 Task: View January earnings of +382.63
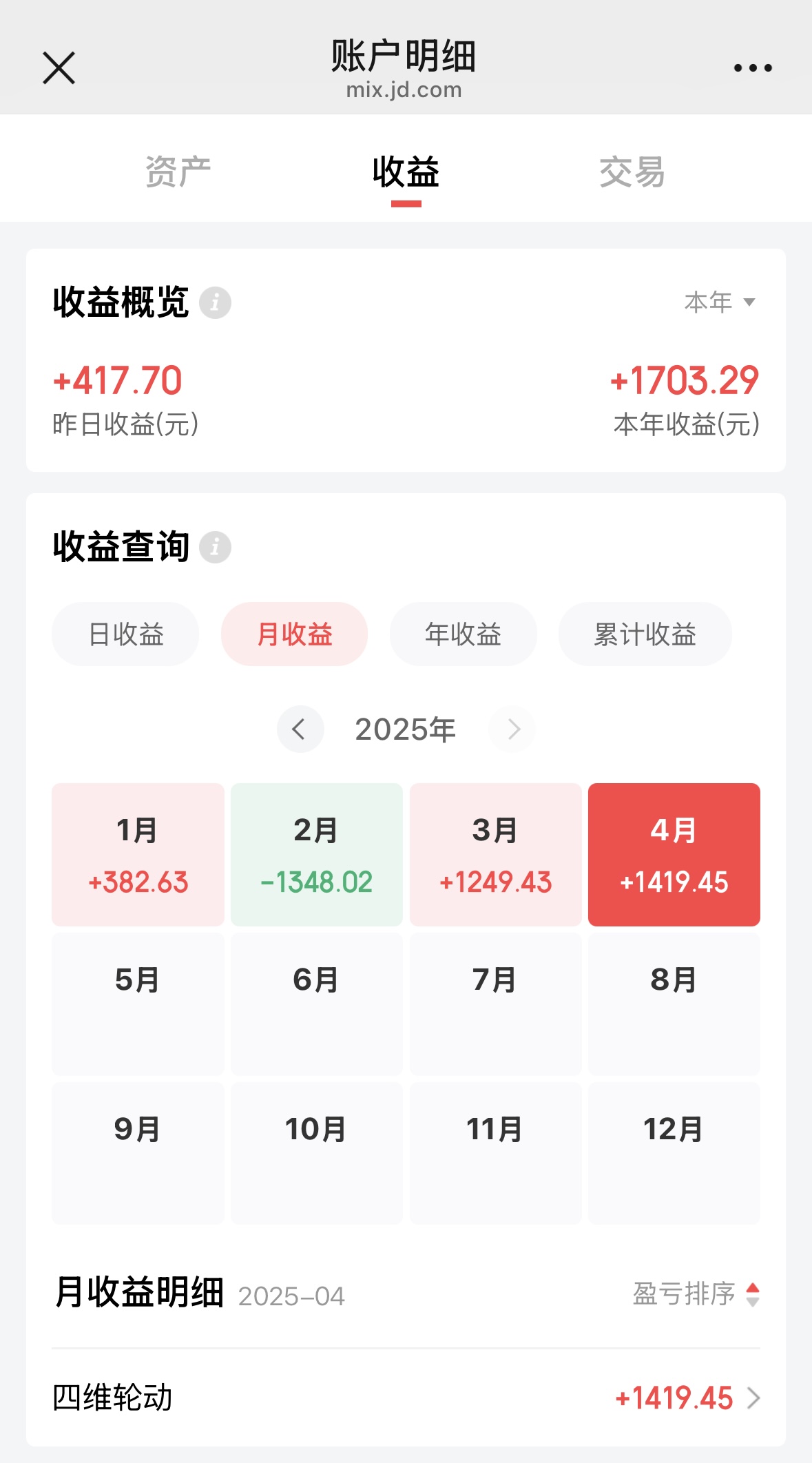(138, 854)
